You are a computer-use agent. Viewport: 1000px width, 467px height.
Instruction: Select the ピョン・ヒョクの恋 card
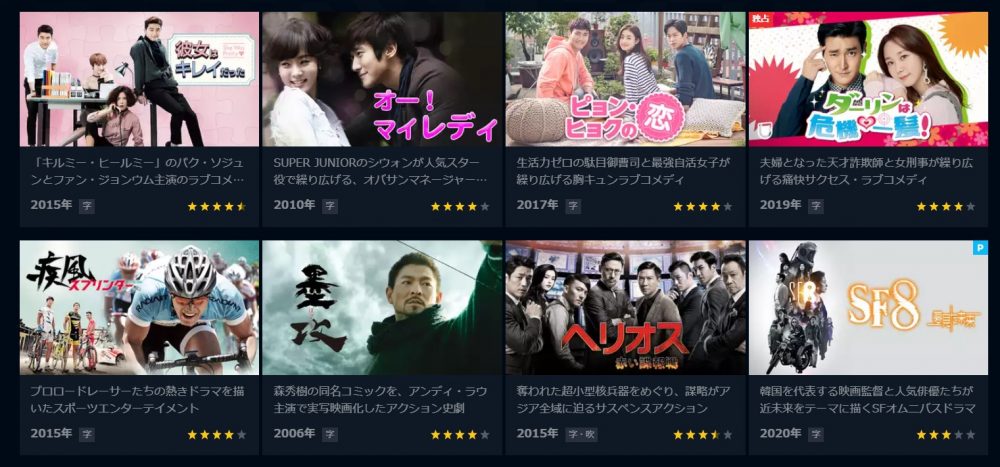[625, 80]
